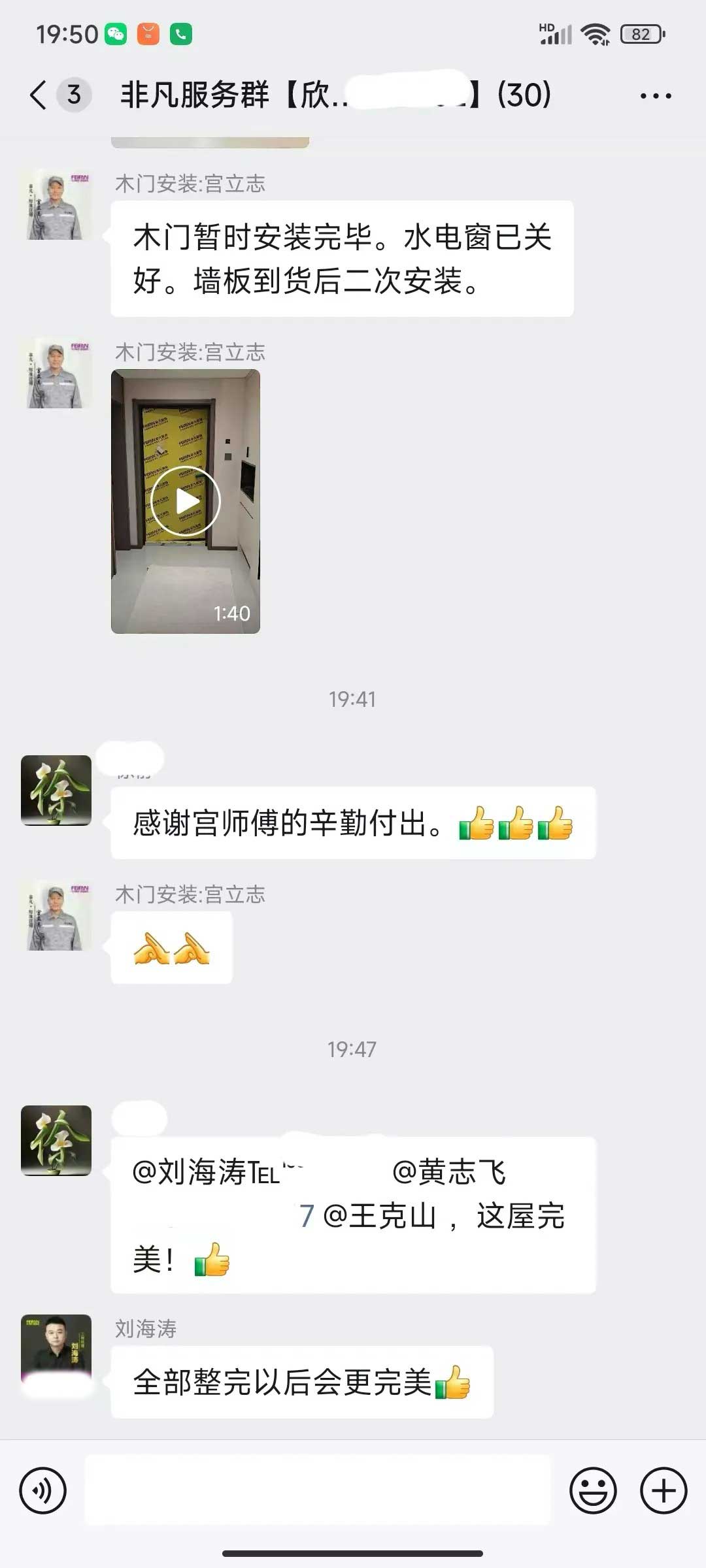Go back to the chat list
The image size is (706, 1568).
[39, 95]
